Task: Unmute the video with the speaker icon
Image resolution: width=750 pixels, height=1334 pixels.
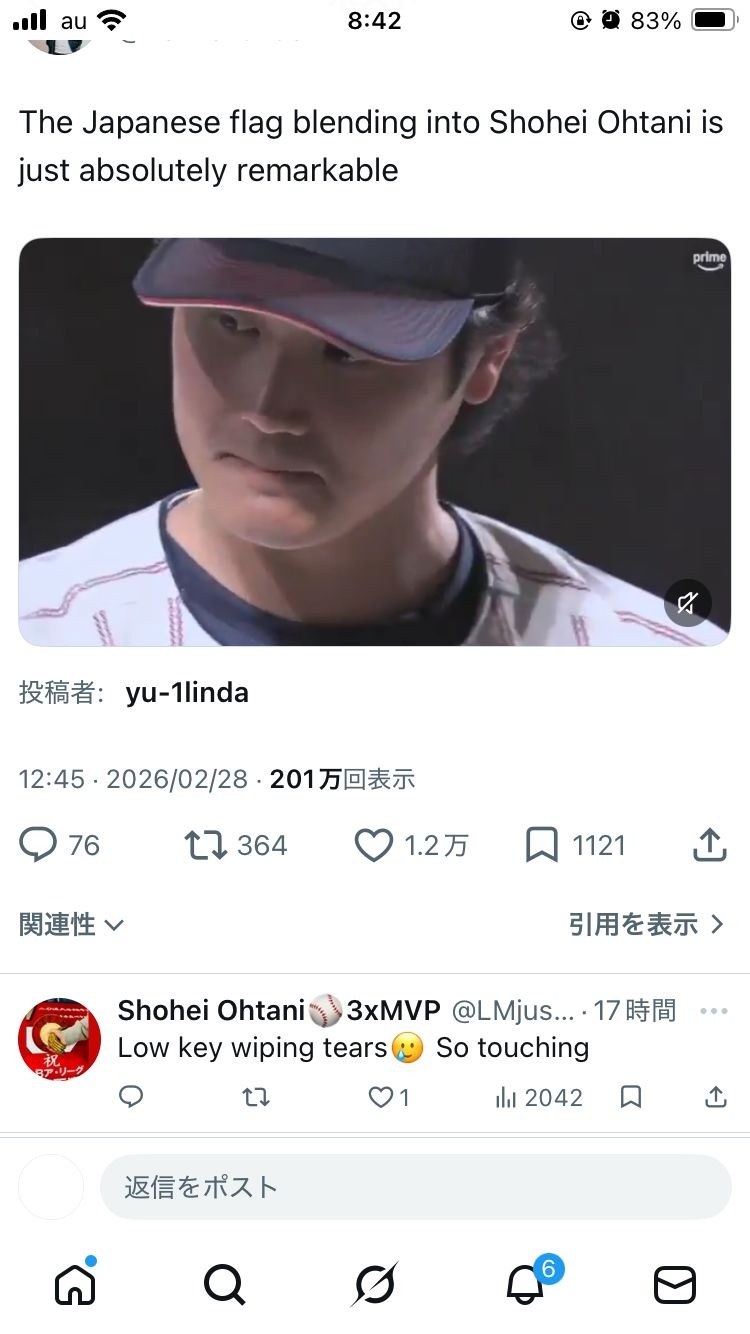Action: [687, 603]
